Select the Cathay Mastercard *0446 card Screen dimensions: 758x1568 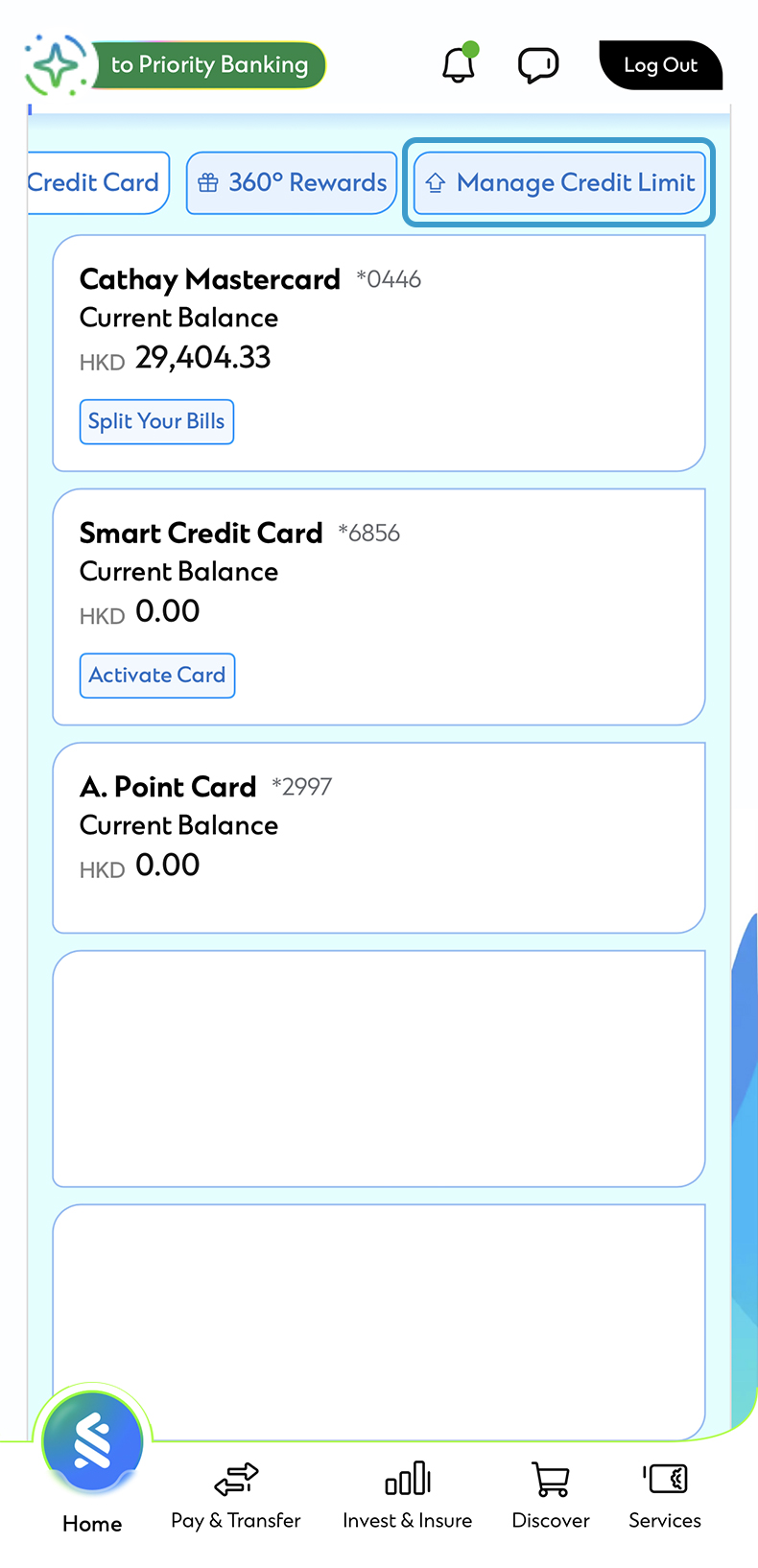pyautogui.click(x=379, y=350)
